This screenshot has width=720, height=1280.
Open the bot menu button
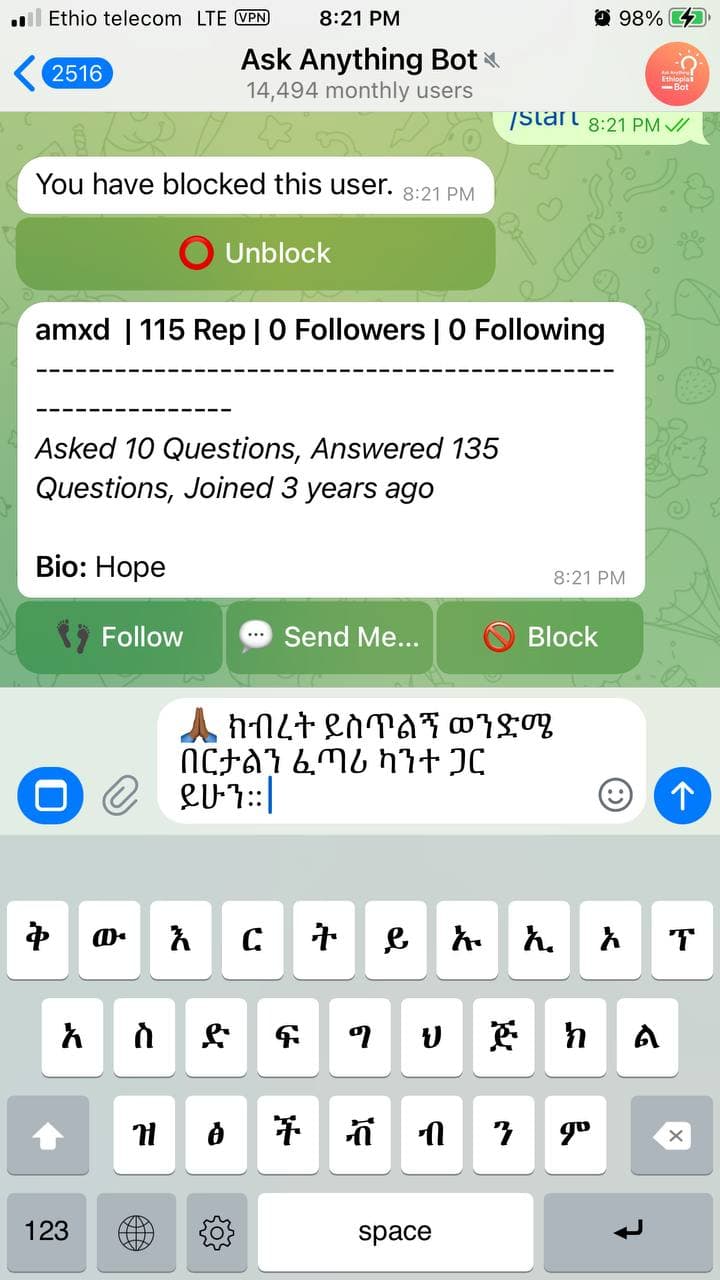pyautogui.click(x=50, y=795)
